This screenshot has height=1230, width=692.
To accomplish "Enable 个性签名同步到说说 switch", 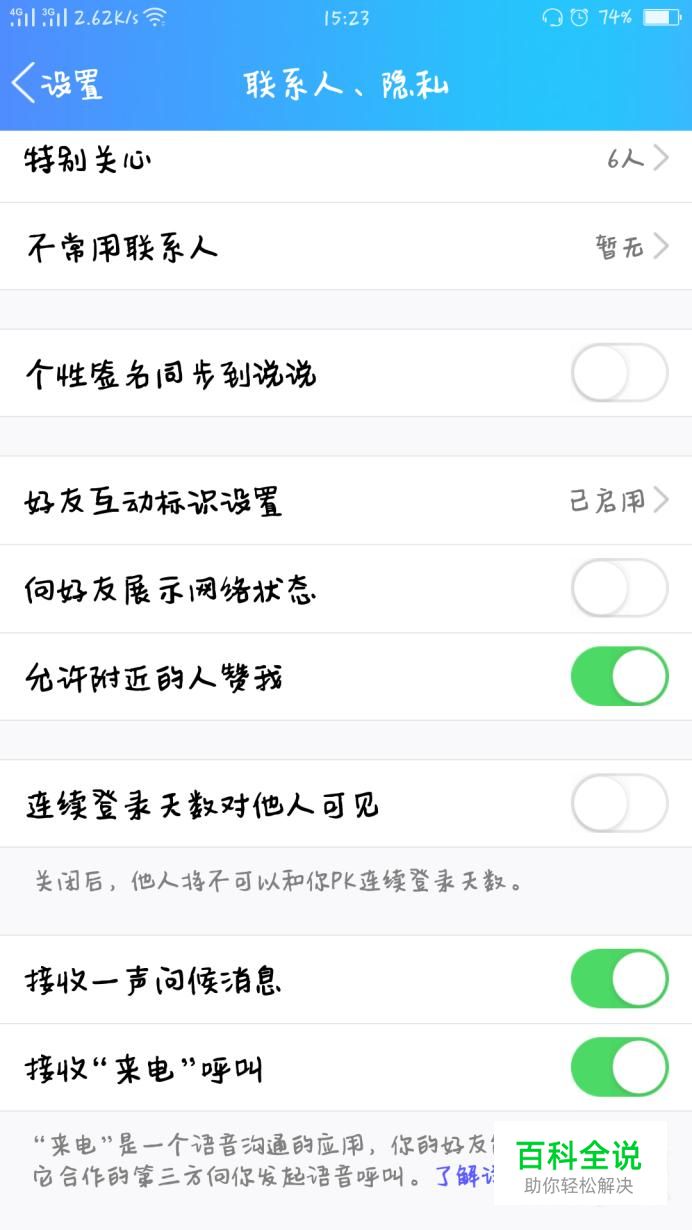I will pos(619,373).
